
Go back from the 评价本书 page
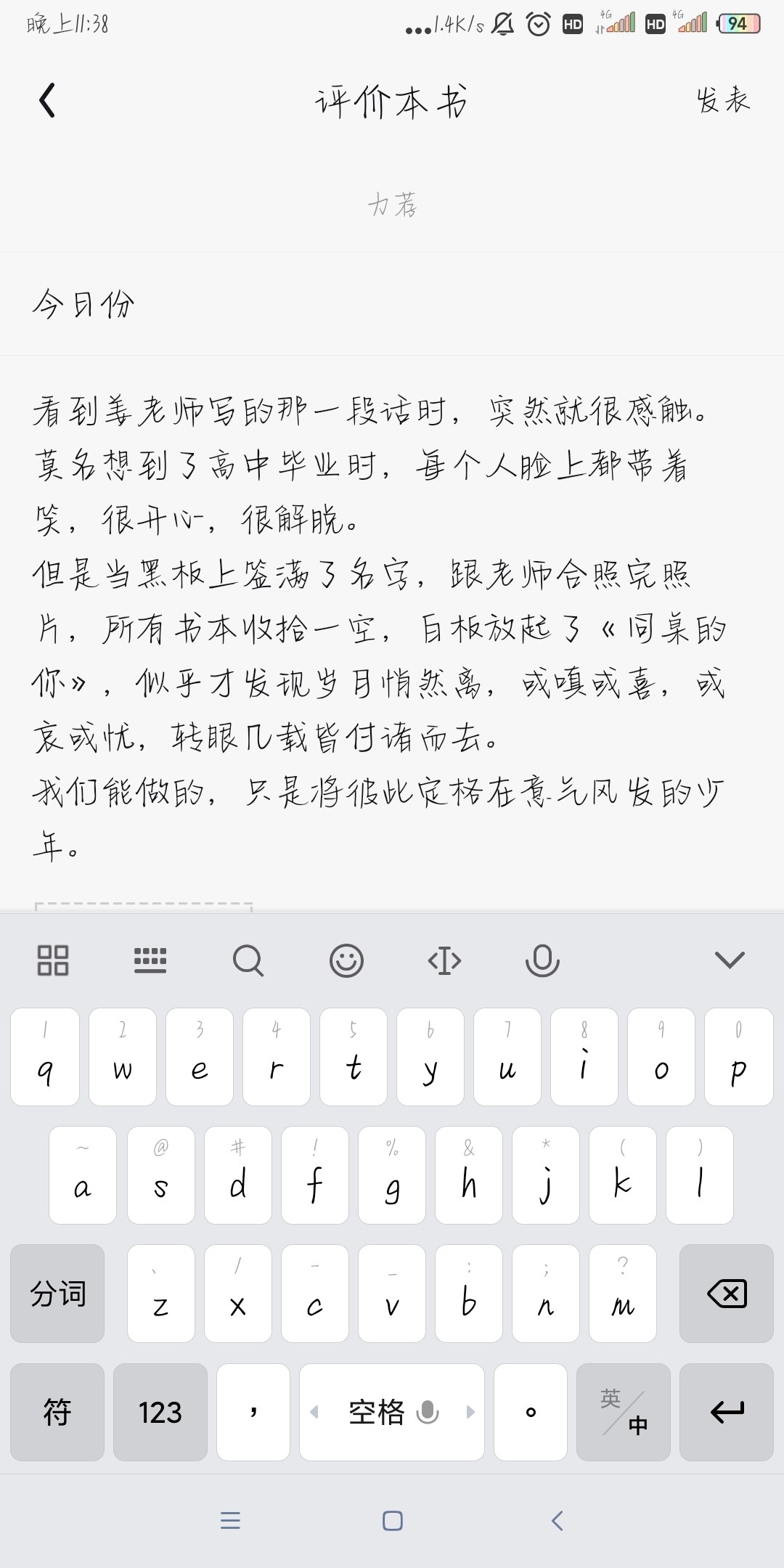pyautogui.click(x=47, y=100)
